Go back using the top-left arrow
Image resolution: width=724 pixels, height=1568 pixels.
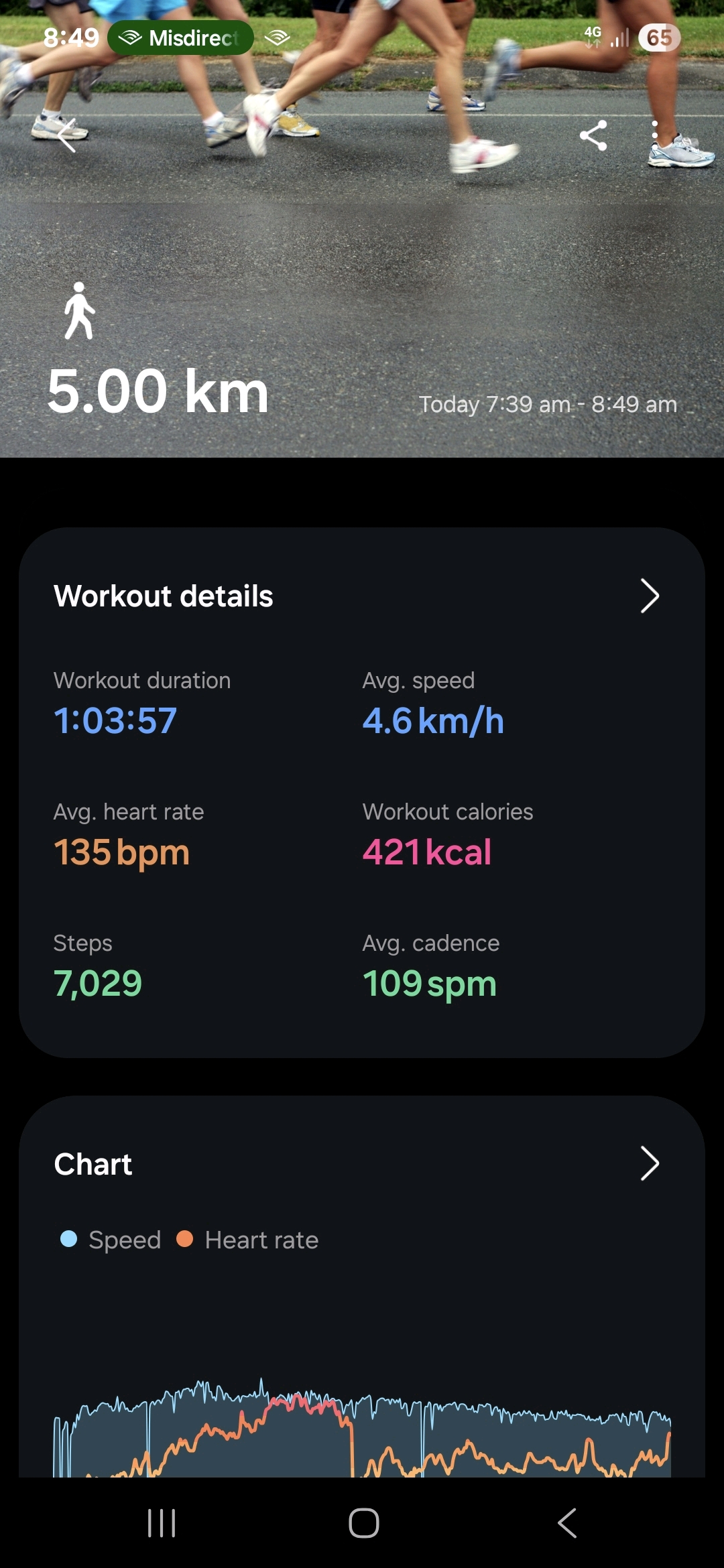tap(66, 135)
